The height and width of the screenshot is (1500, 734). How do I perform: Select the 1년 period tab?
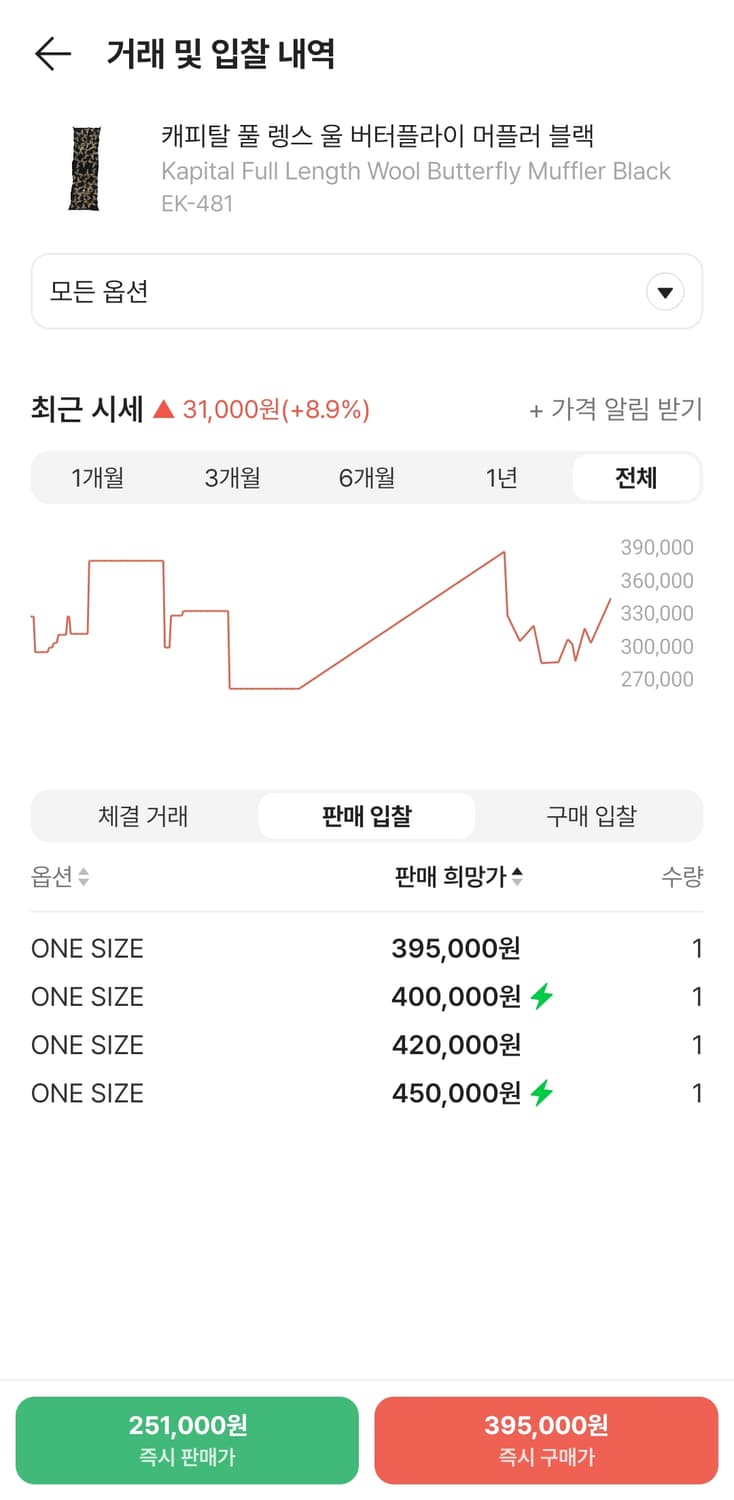501,478
